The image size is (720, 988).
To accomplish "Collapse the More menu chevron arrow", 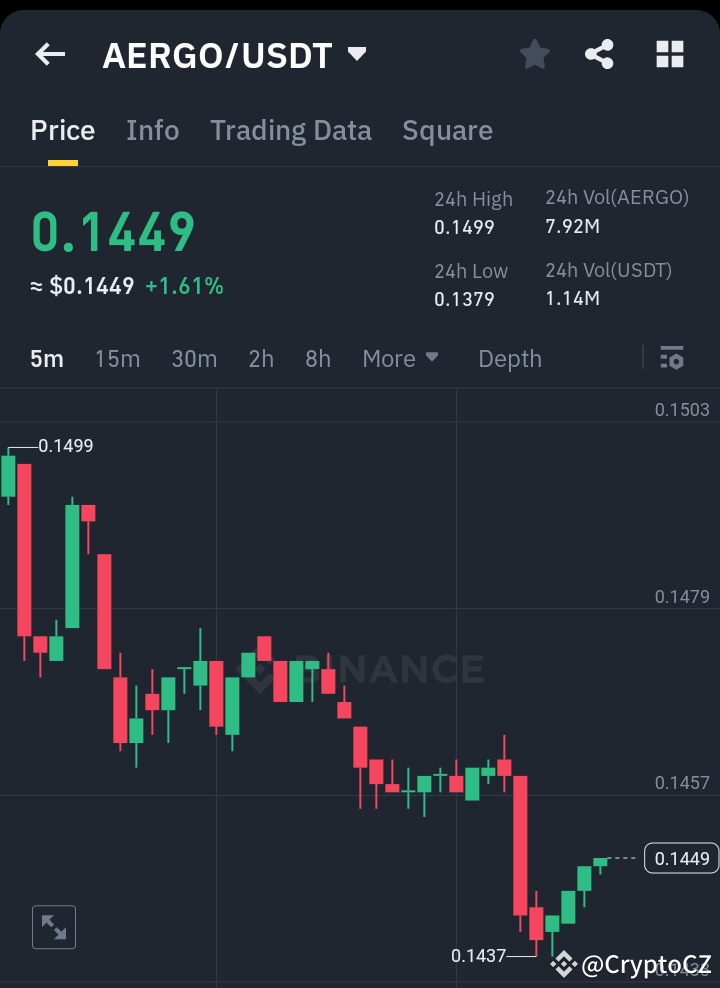I will pyautogui.click(x=432, y=358).
